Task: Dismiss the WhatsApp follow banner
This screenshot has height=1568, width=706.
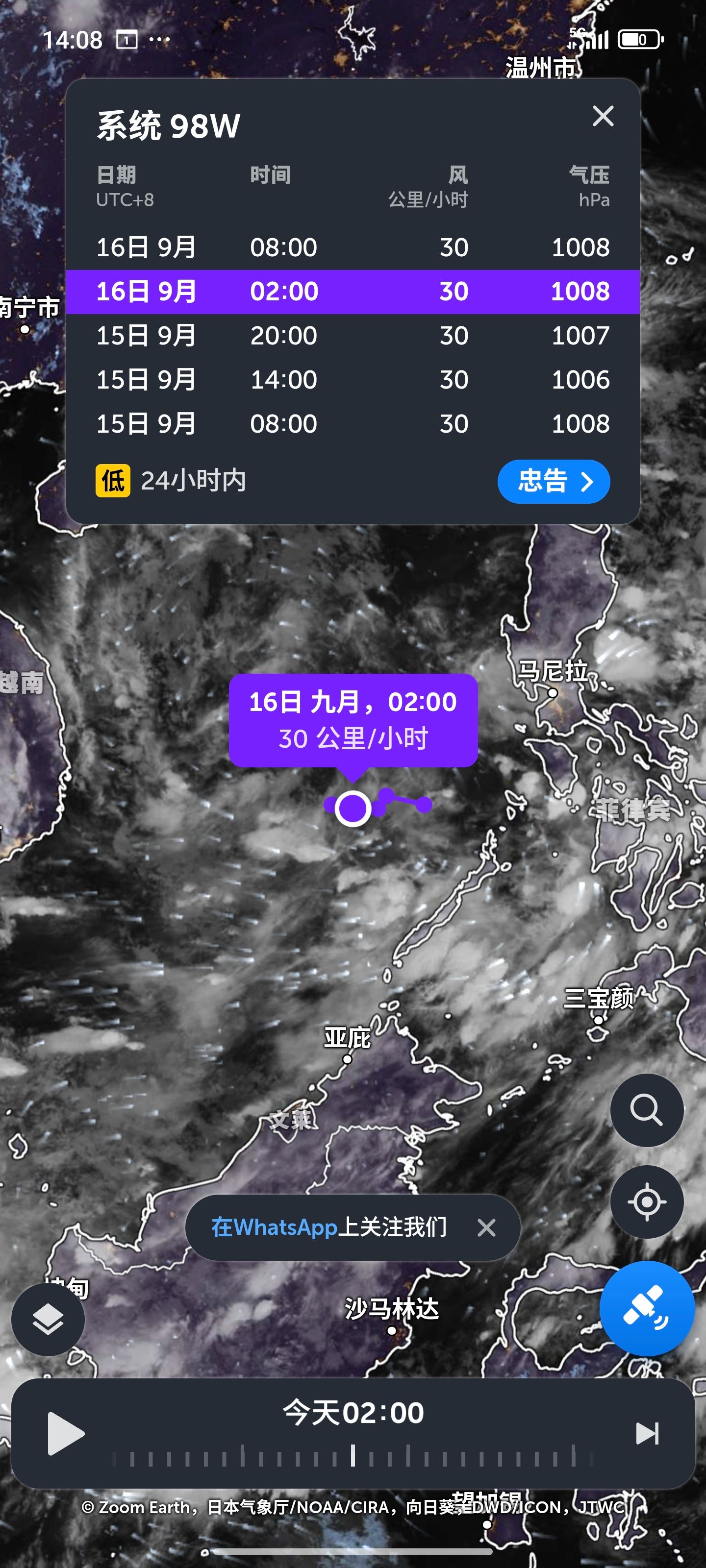Action: click(486, 1228)
